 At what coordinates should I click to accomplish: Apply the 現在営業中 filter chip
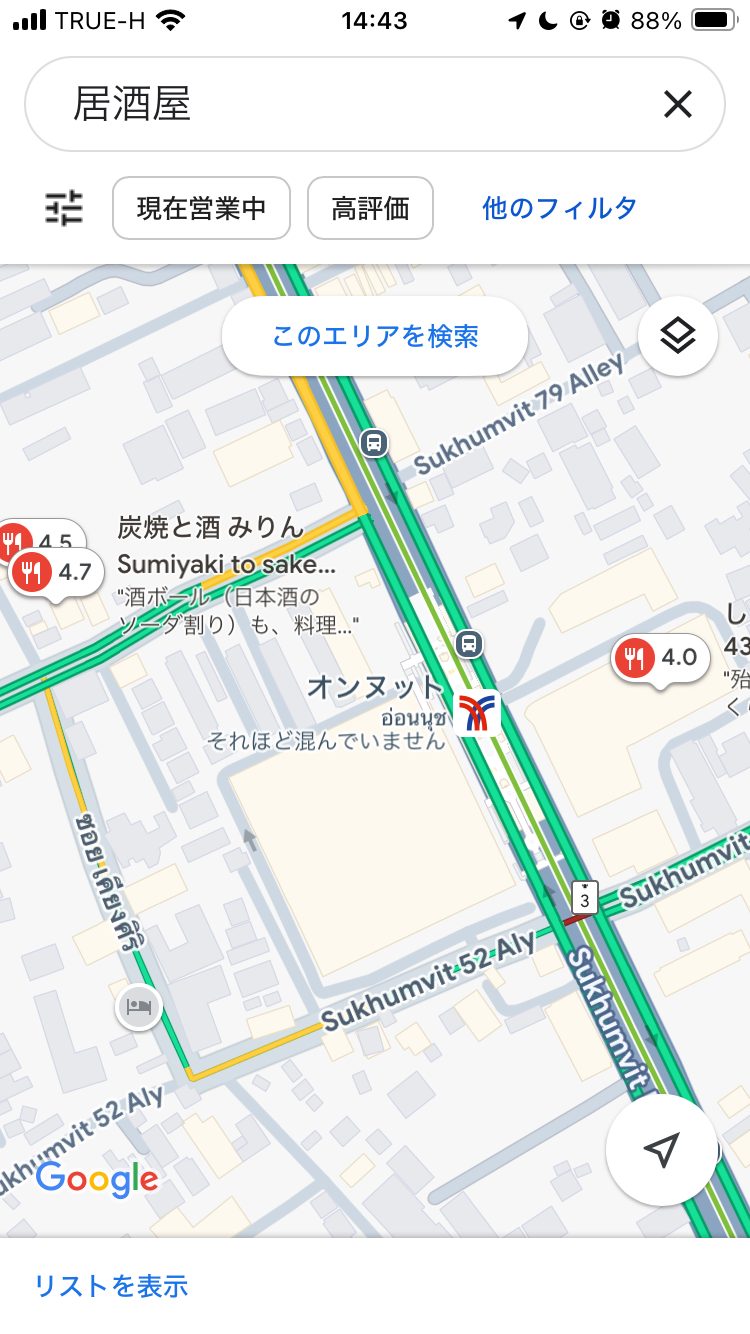pyautogui.click(x=201, y=208)
